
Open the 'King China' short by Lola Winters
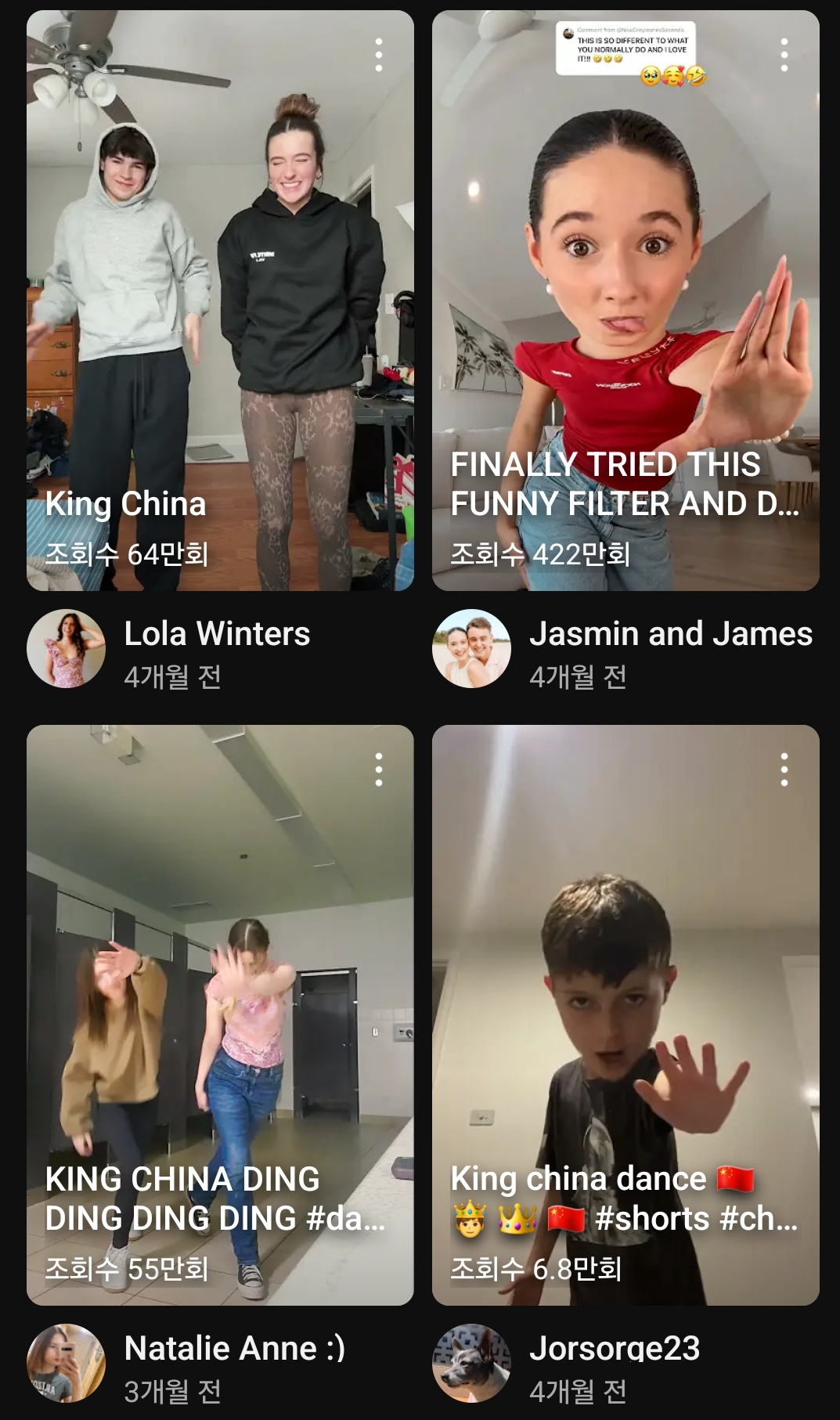pyautogui.click(x=220, y=301)
